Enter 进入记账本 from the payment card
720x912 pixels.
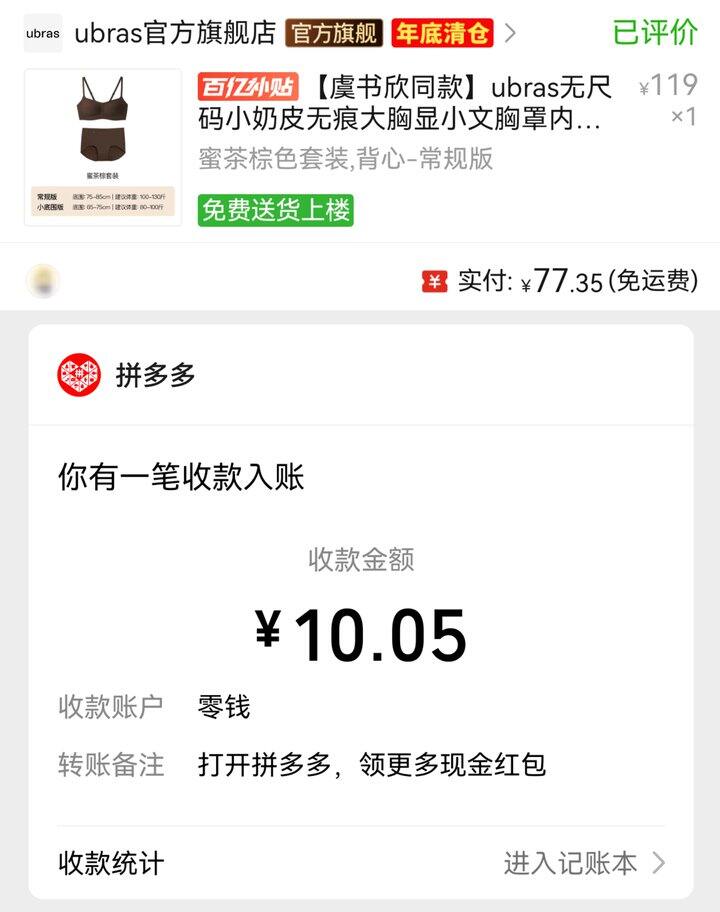[583, 863]
